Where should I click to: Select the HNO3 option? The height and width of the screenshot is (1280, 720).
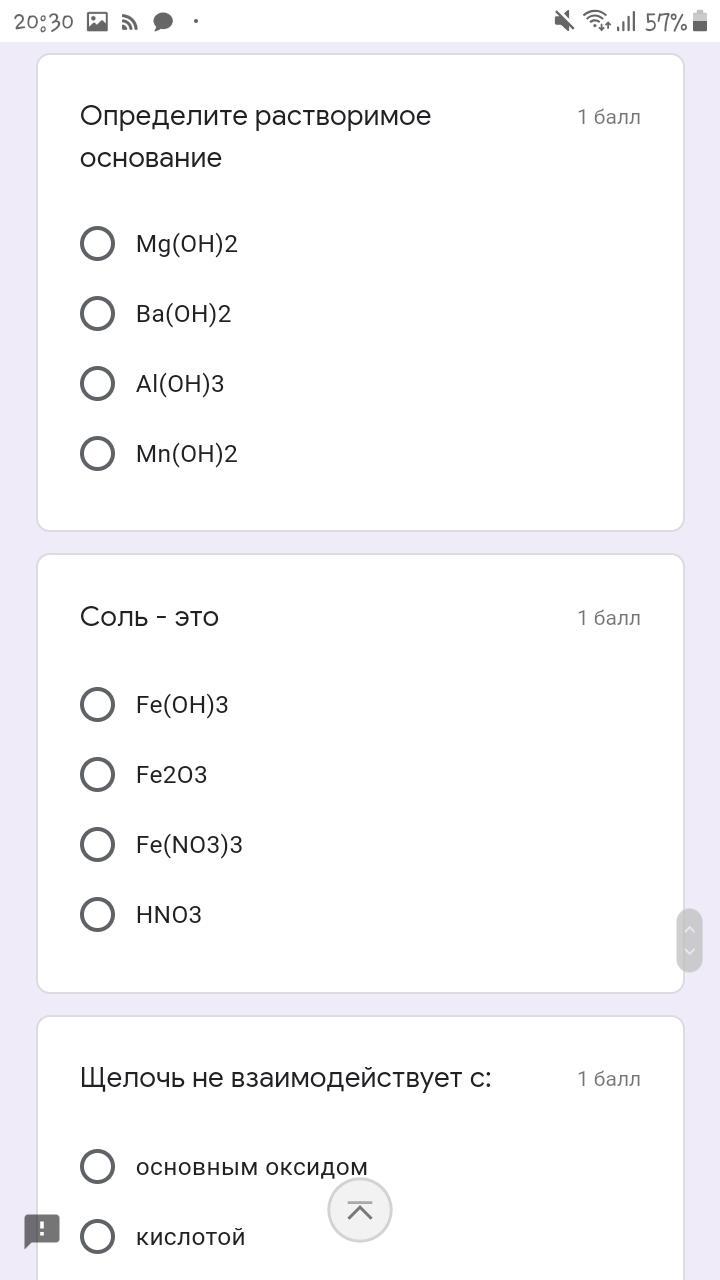coord(98,915)
